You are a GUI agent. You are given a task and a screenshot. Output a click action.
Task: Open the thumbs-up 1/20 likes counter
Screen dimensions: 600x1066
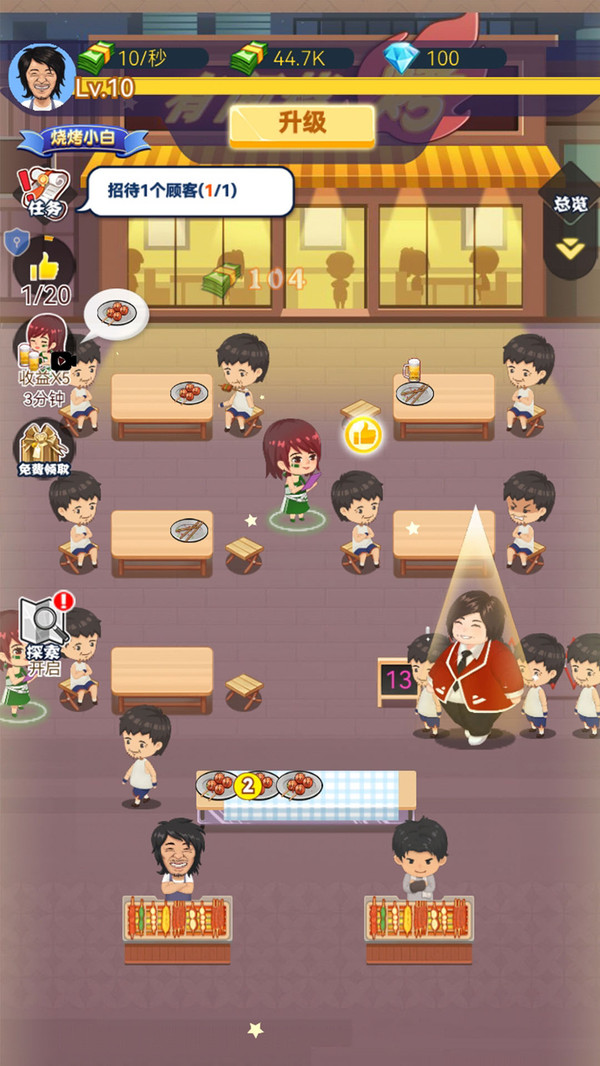click(x=45, y=275)
